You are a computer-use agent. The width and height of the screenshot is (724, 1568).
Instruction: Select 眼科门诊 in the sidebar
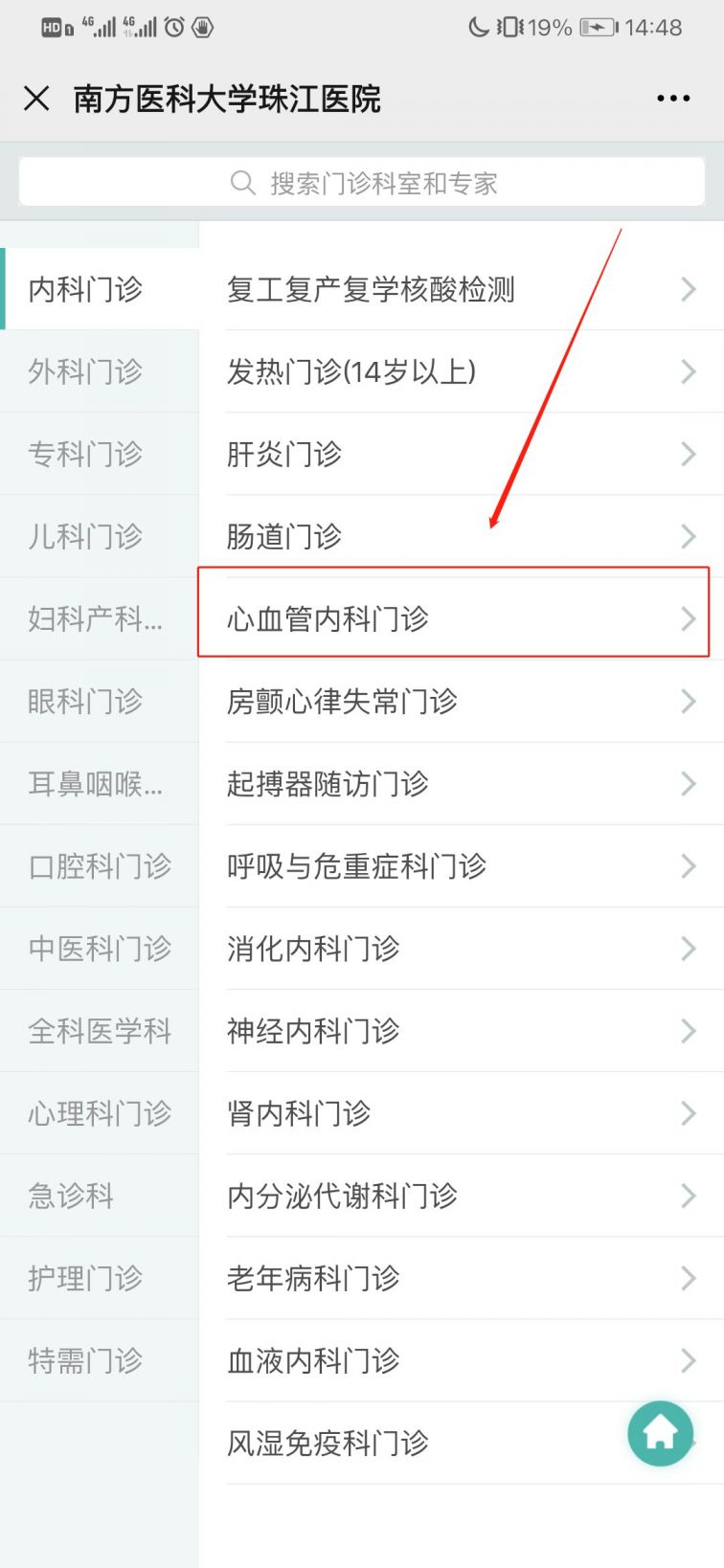click(x=86, y=701)
